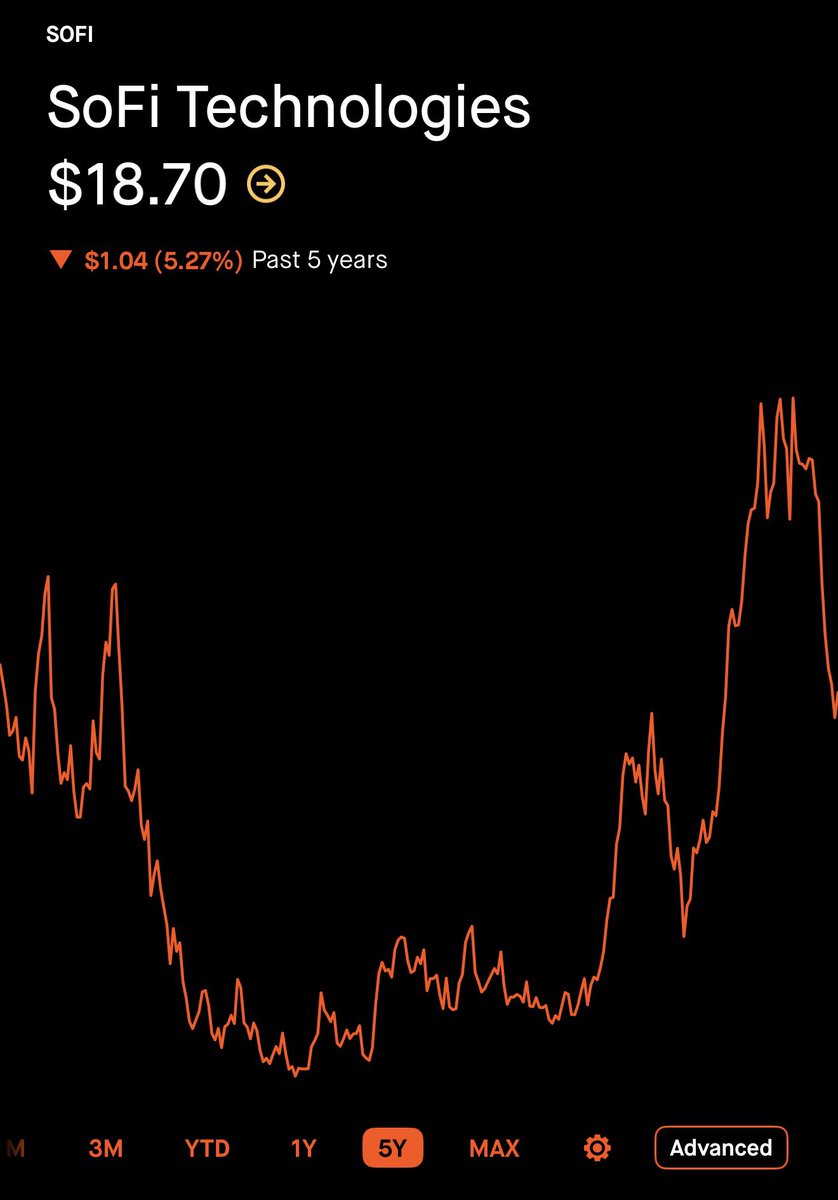
Task: Open the Advanced chart view
Action: 721,1148
